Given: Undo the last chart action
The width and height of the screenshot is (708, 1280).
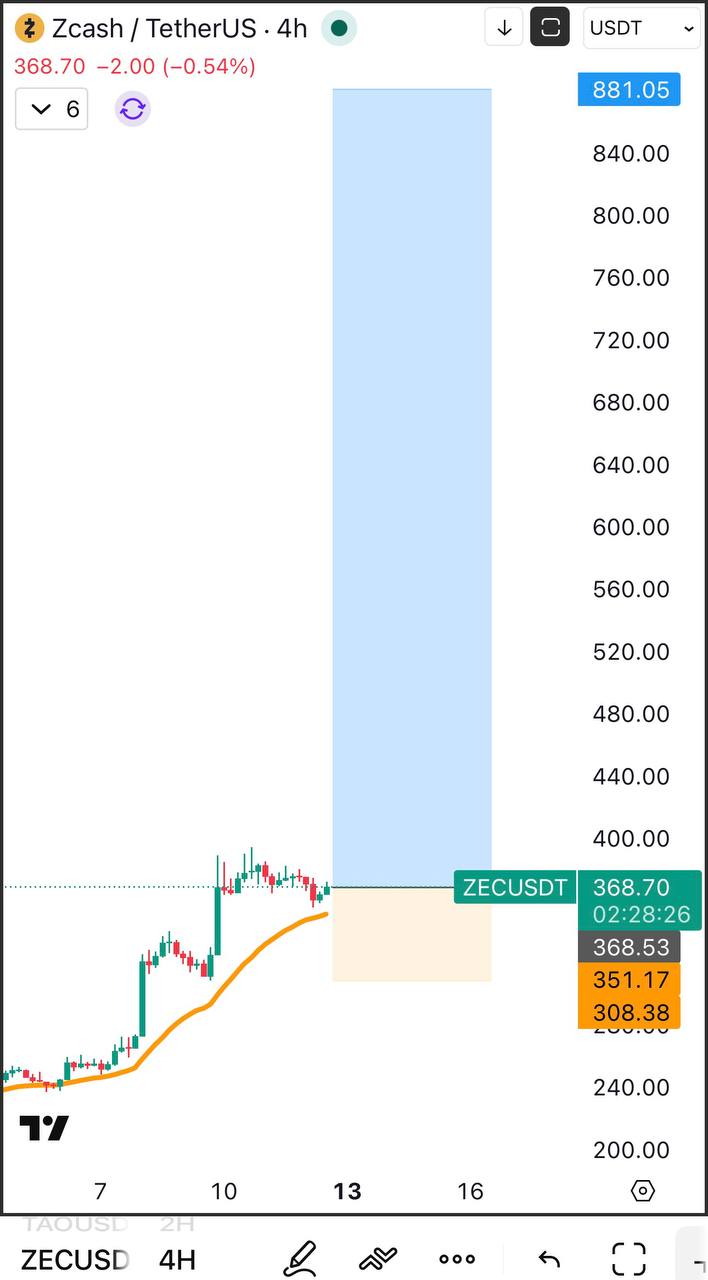Looking at the screenshot, I should (x=549, y=1258).
